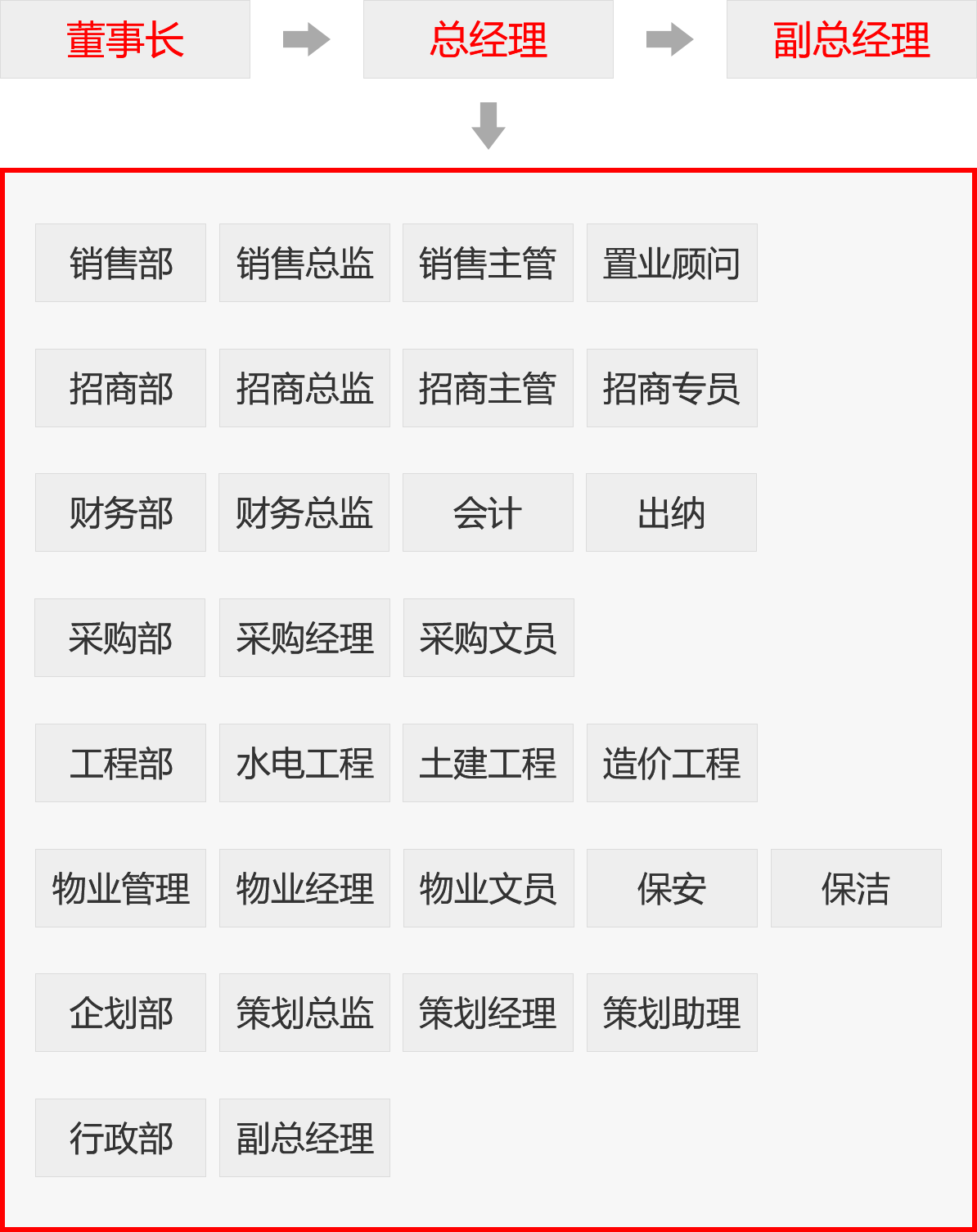Open the 招商部 department
Screen dimensions: 977x1232
click(x=120, y=388)
